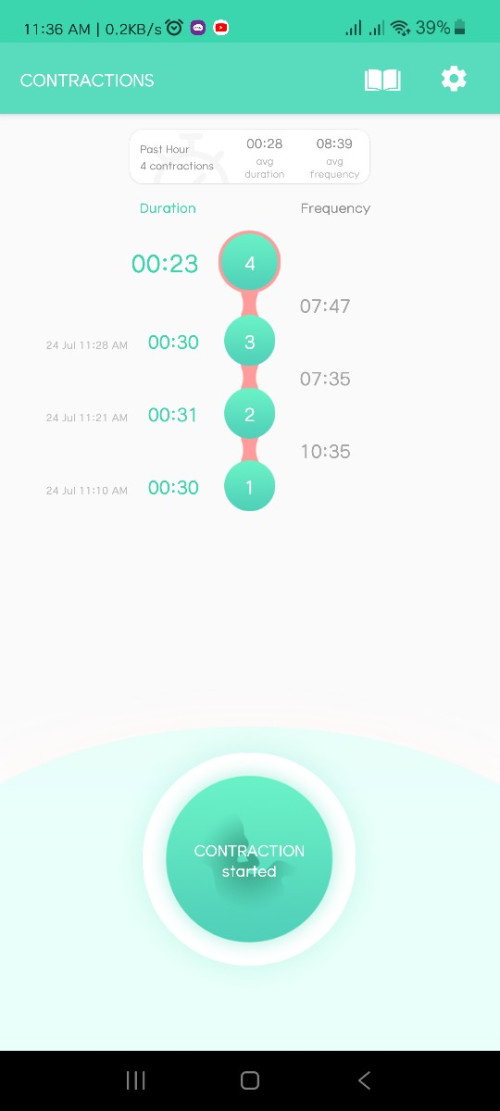Open the guide book icon
Viewport: 500px width, 1111px height.
382,80
